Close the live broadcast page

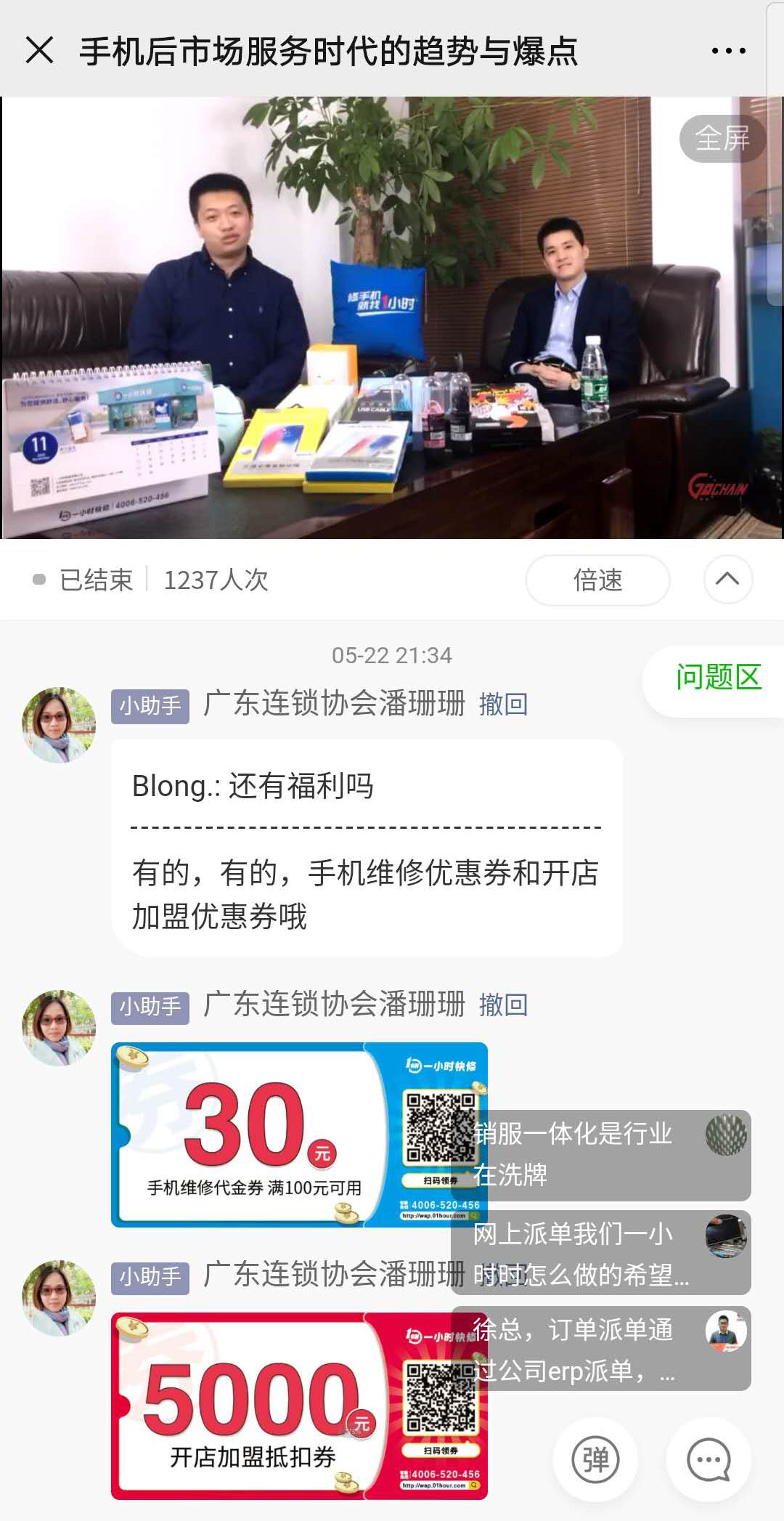pyautogui.click(x=39, y=50)
